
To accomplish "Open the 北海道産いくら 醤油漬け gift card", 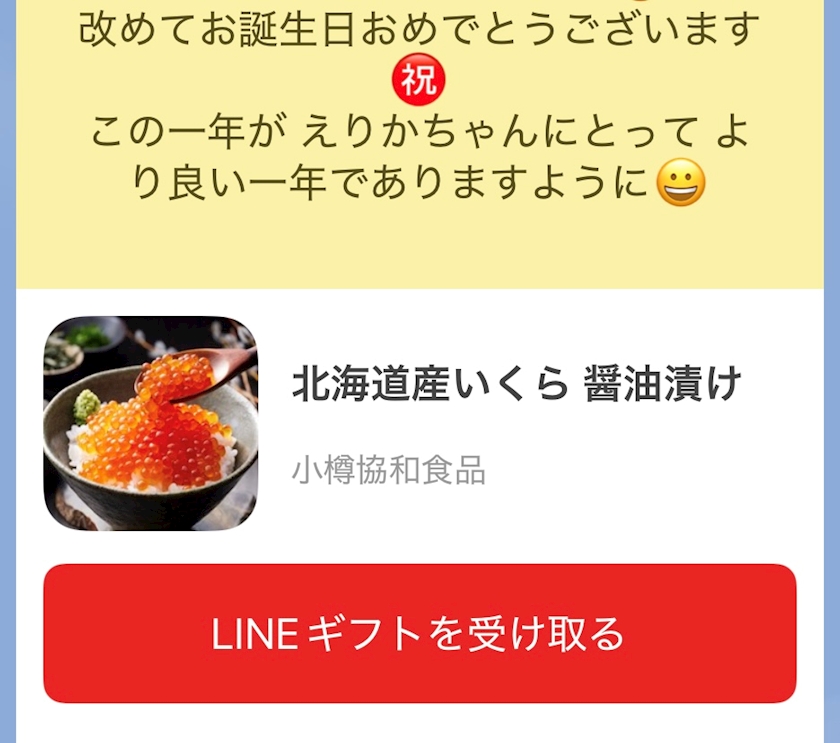I will tap(419, 423).
